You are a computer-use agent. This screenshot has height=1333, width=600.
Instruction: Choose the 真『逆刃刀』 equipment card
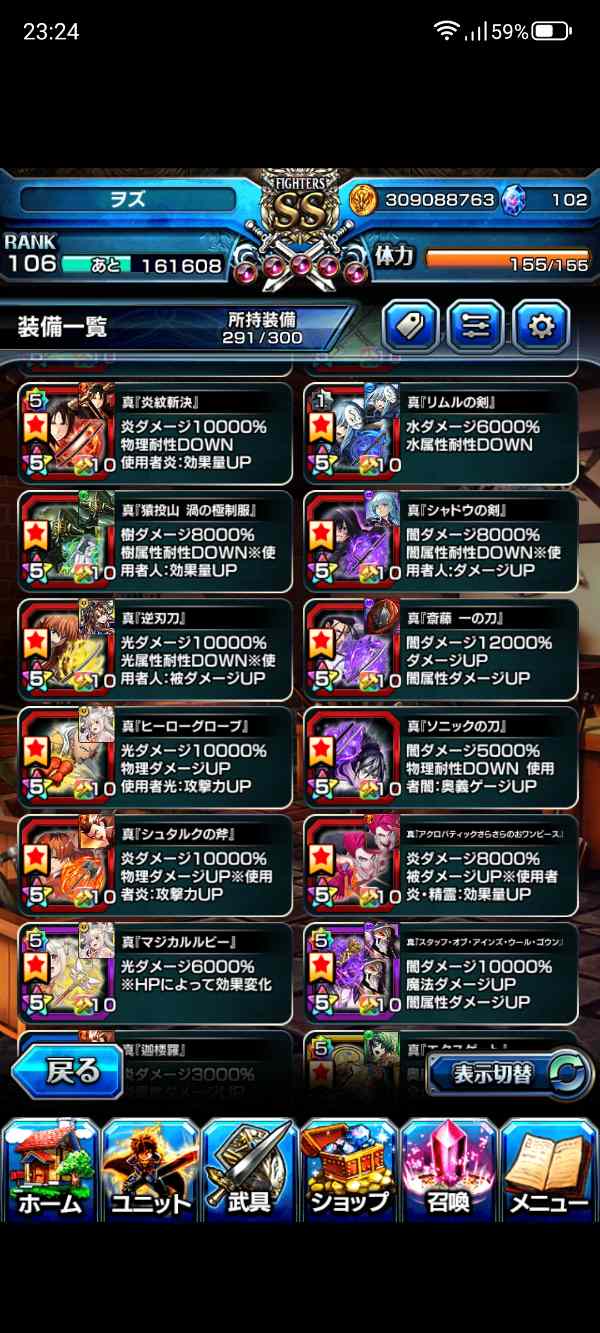tap(155, 650)
